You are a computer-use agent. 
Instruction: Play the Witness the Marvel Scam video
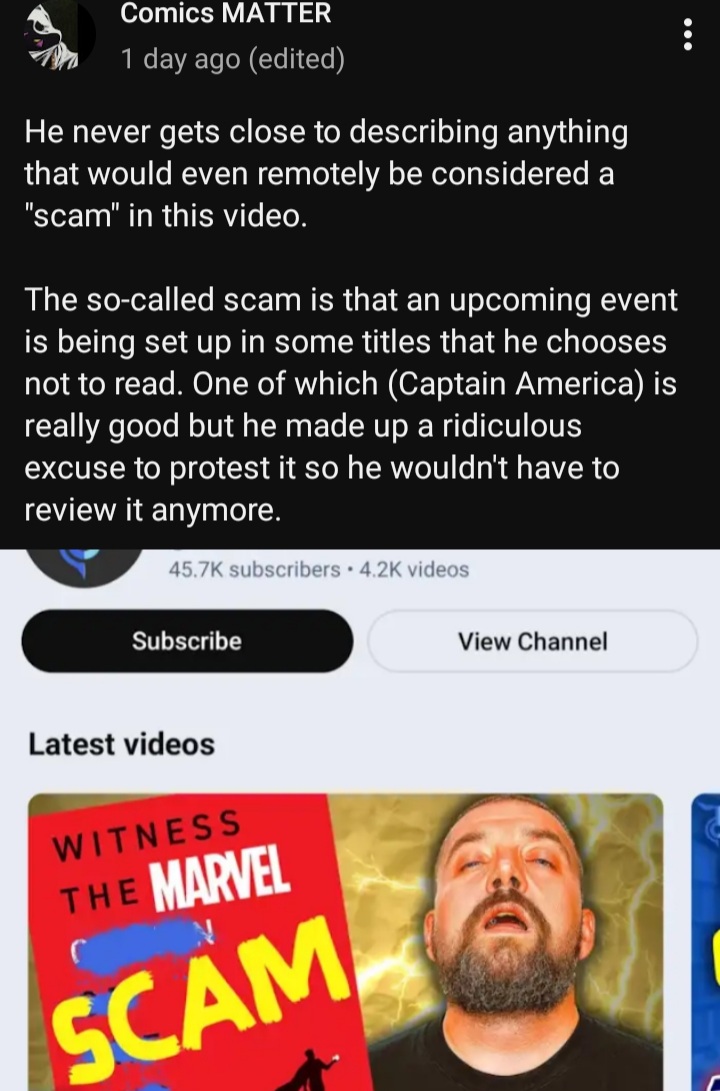coord(346,942)
